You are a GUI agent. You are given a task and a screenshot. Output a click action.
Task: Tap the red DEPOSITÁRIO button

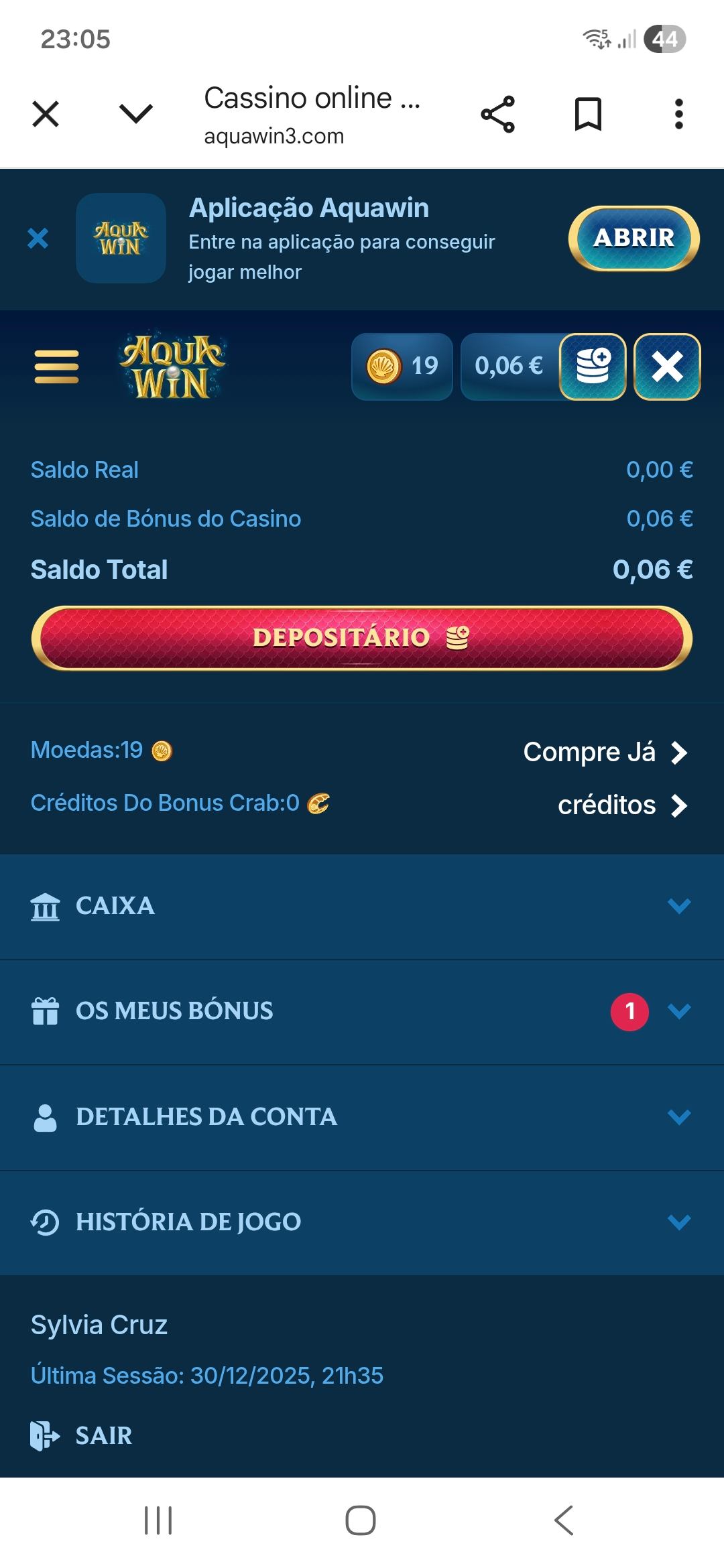[361, 637]
